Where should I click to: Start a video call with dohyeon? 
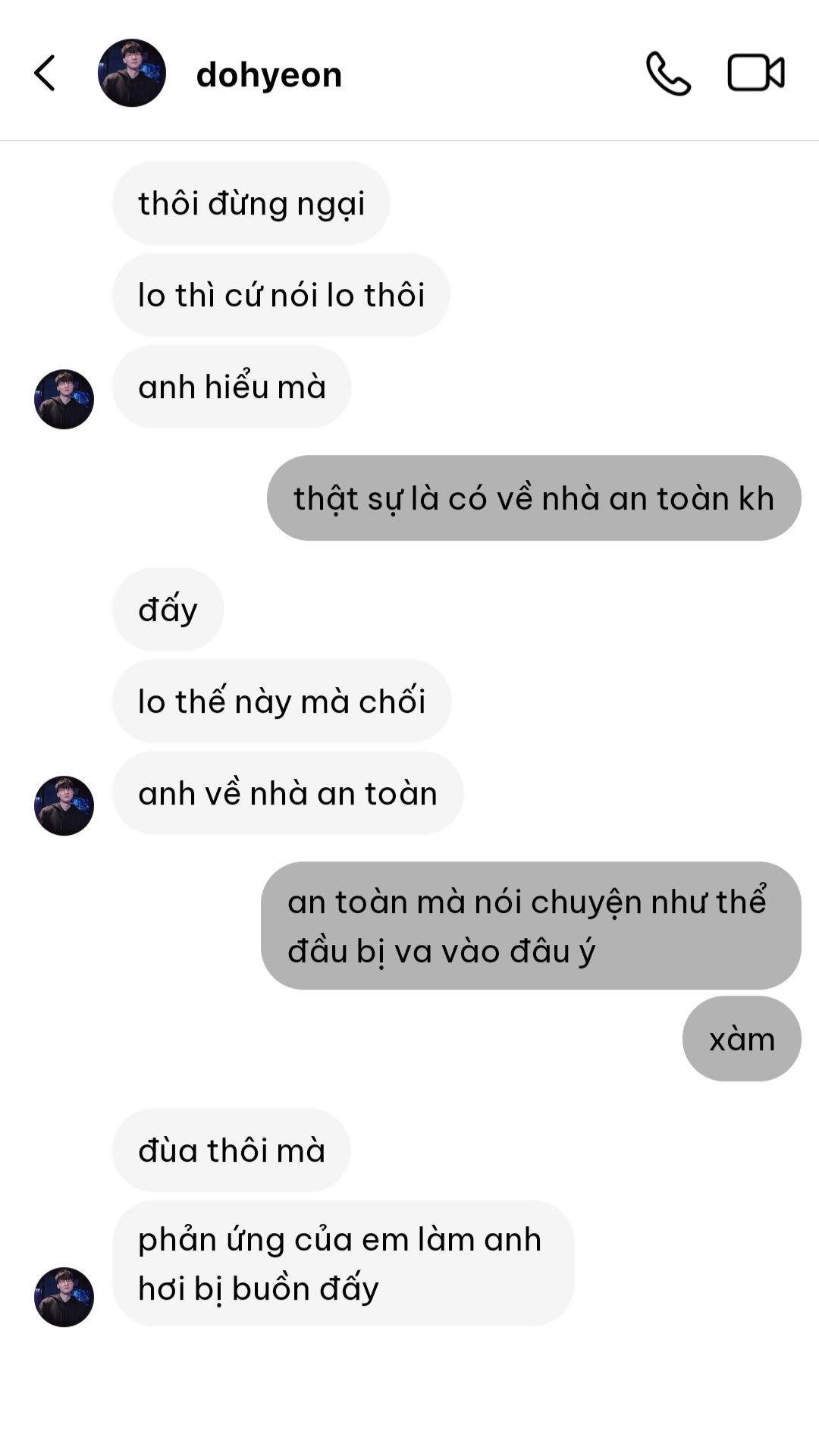click(x=755, y=74)
